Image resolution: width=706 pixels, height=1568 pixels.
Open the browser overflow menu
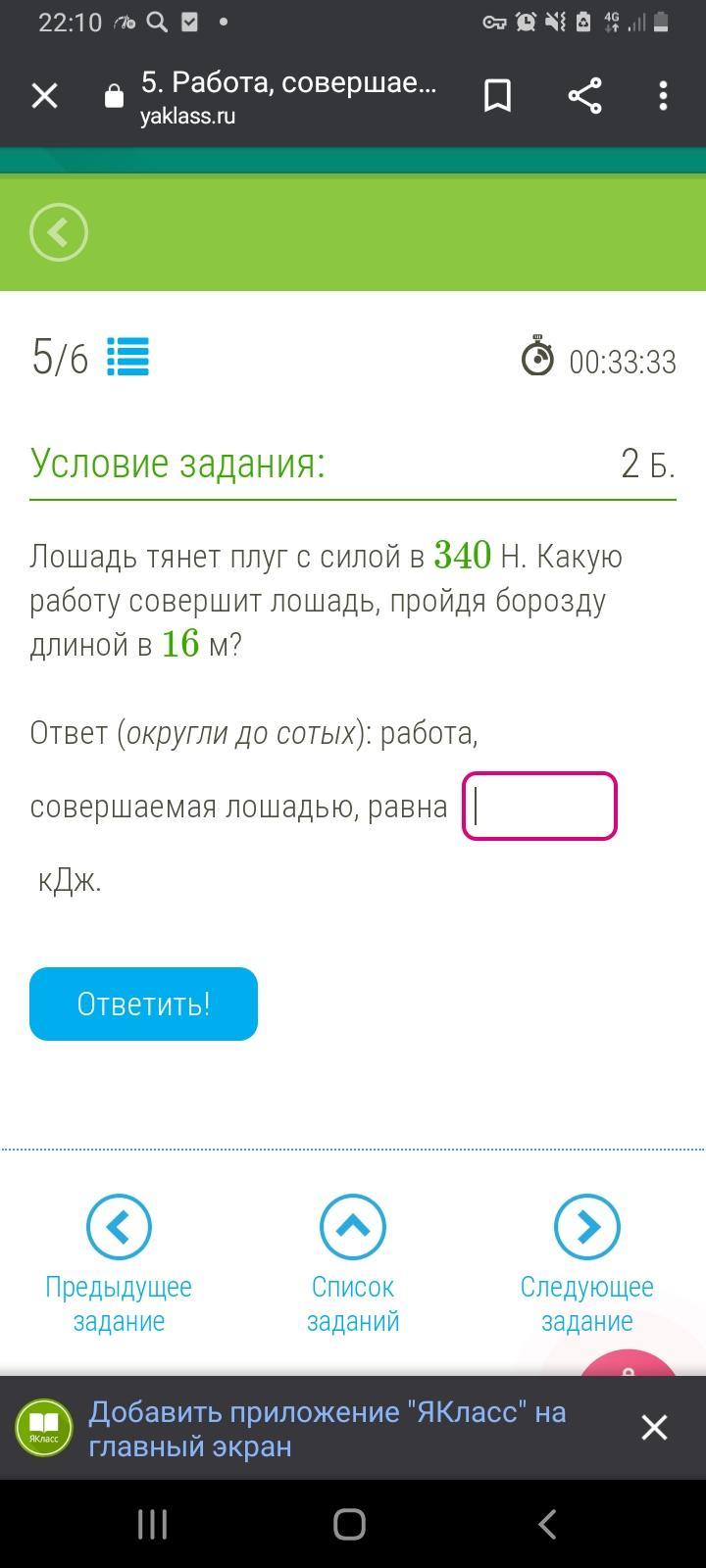coord(664,96)
